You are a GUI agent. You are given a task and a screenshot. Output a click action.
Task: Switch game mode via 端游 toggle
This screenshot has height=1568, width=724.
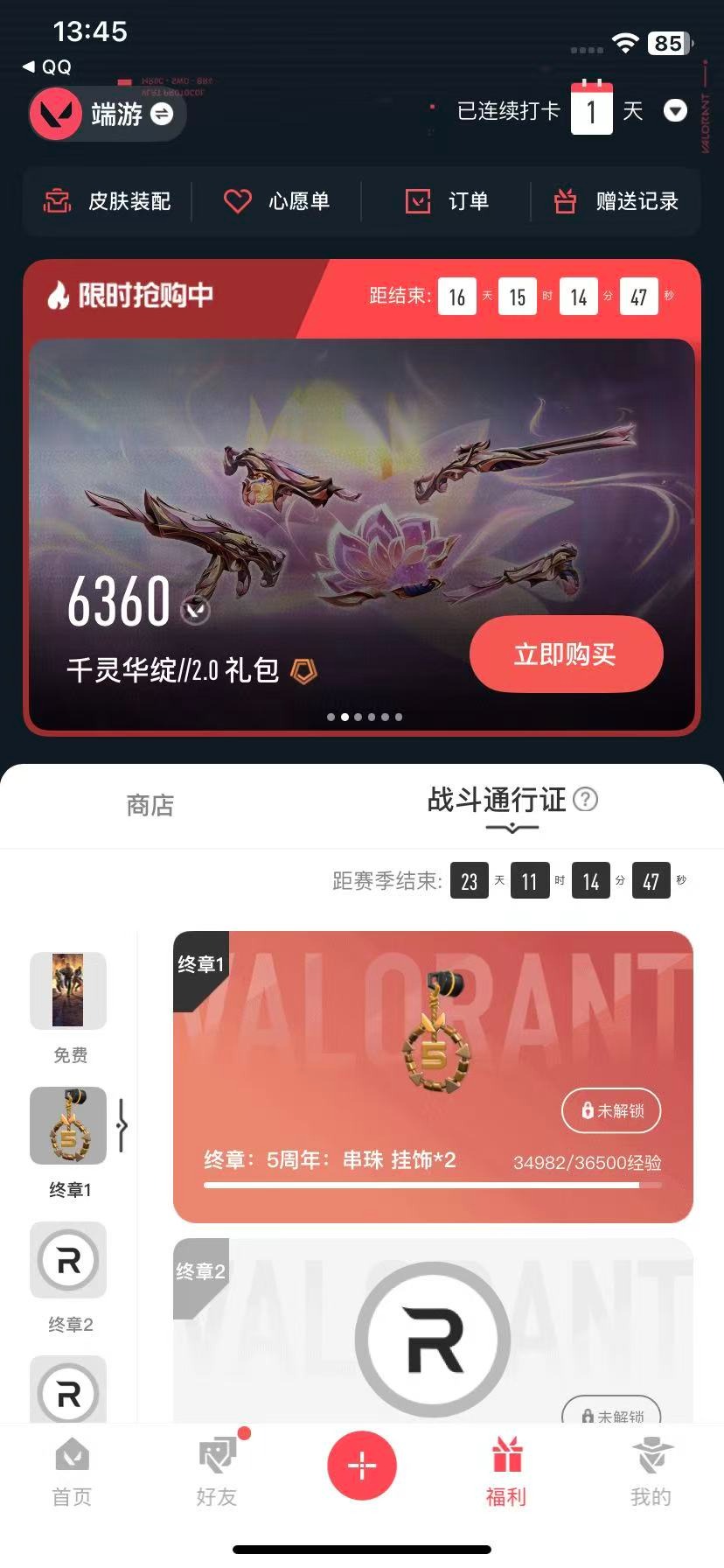tap(162, 114)
